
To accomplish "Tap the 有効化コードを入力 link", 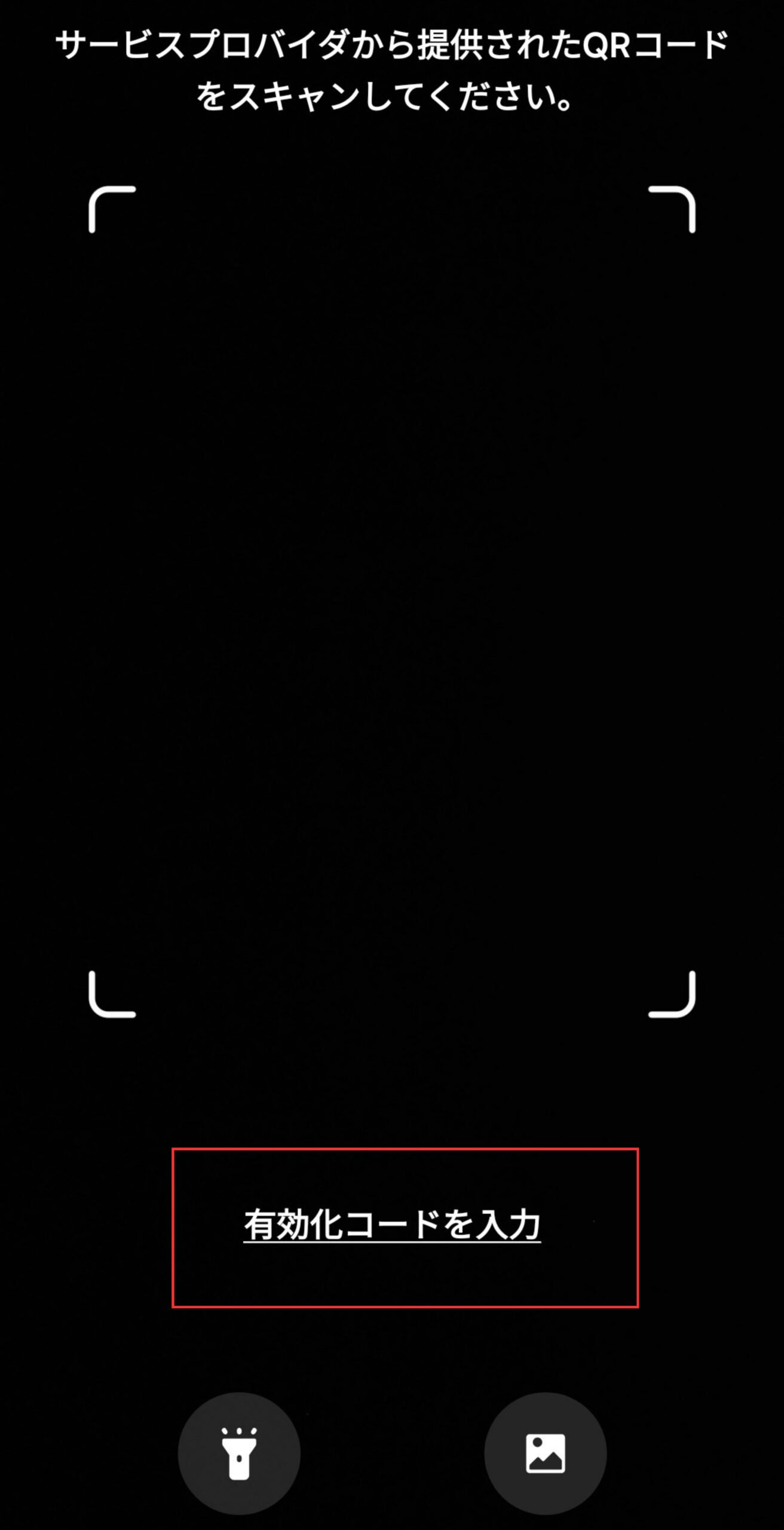I will click(392, 1225).
